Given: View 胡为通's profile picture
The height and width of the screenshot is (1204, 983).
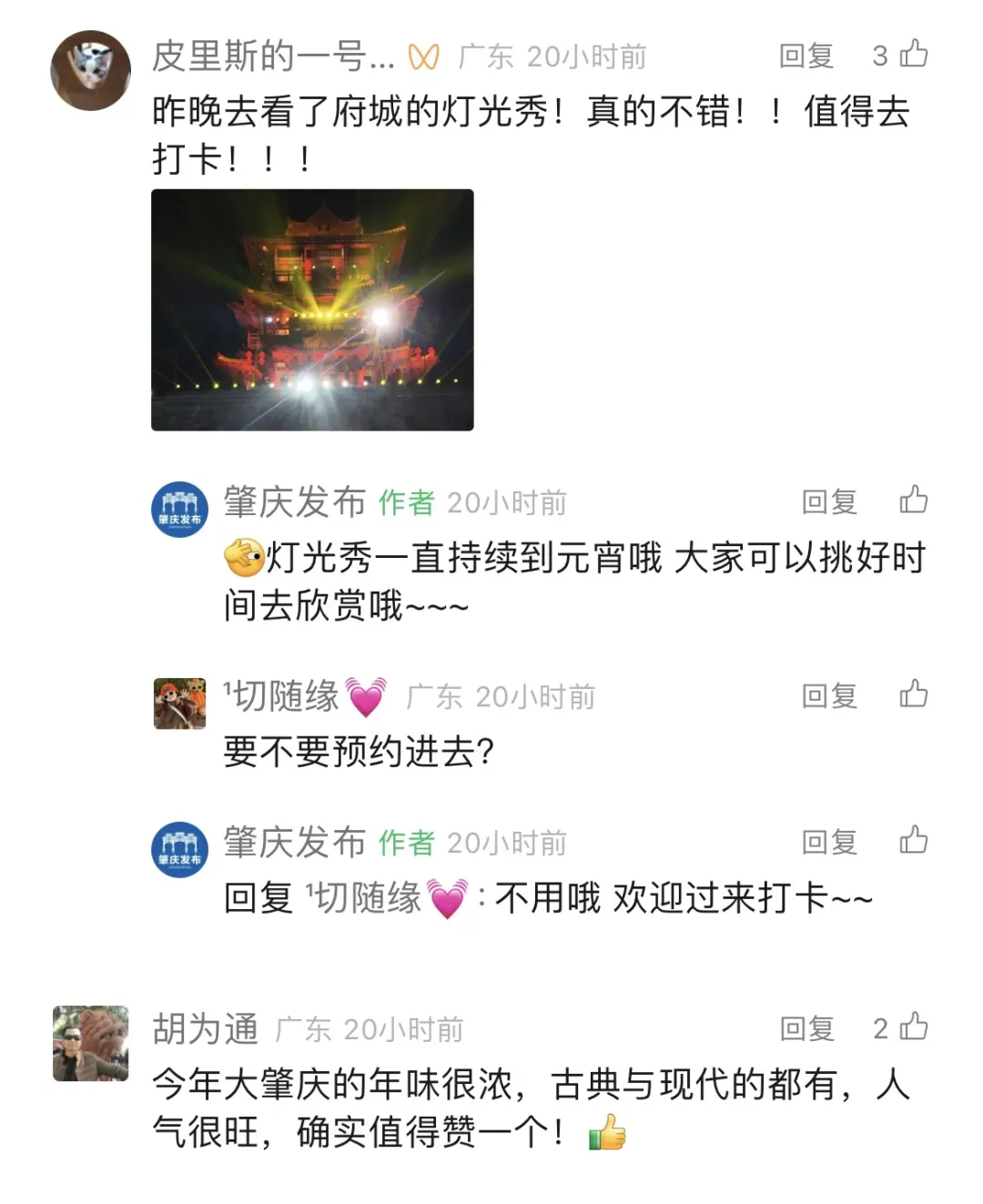Looking at the screenshot, I should (90, 1043).
